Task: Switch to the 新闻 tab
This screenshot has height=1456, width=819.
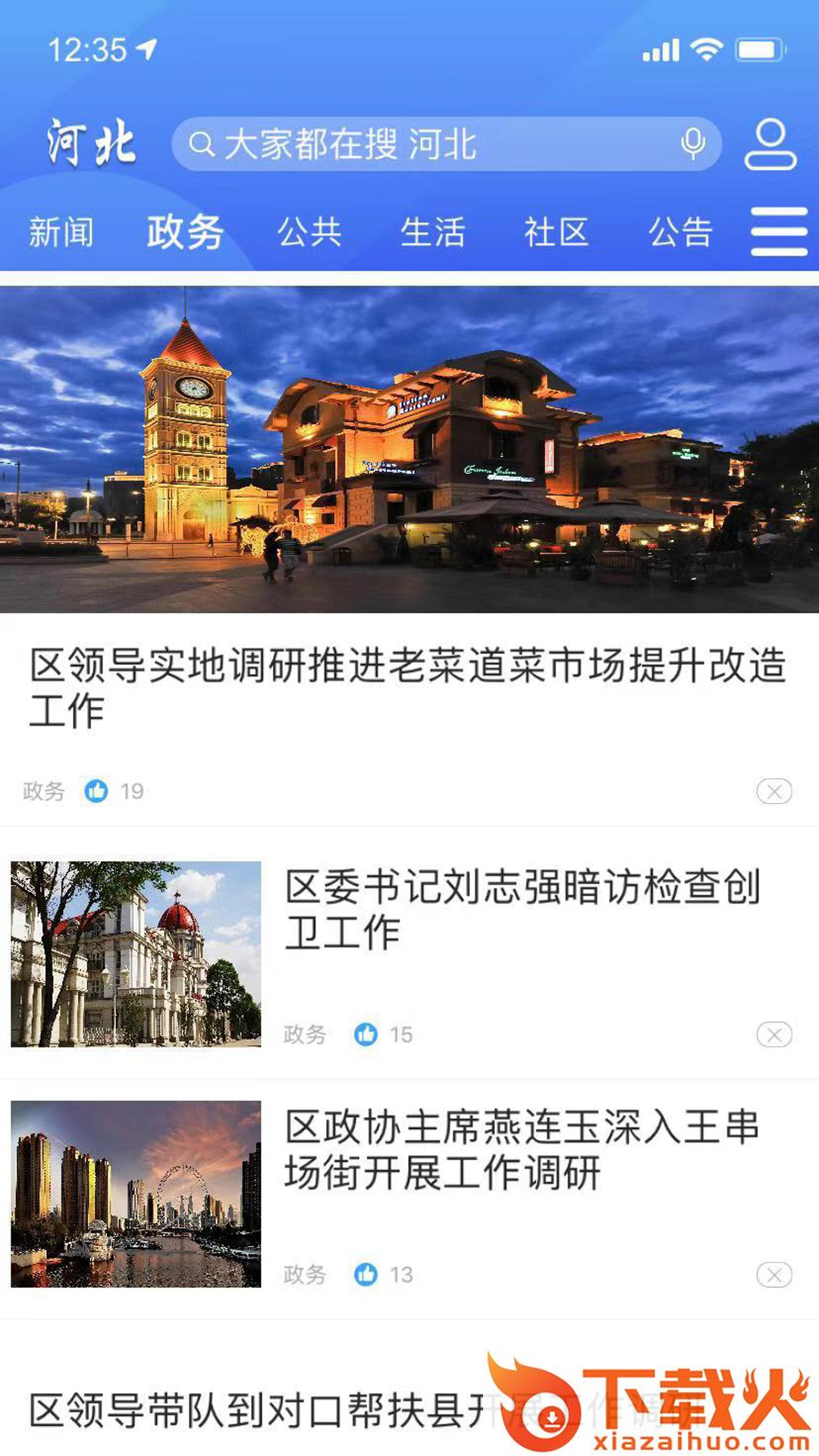Action: [61, 232]
